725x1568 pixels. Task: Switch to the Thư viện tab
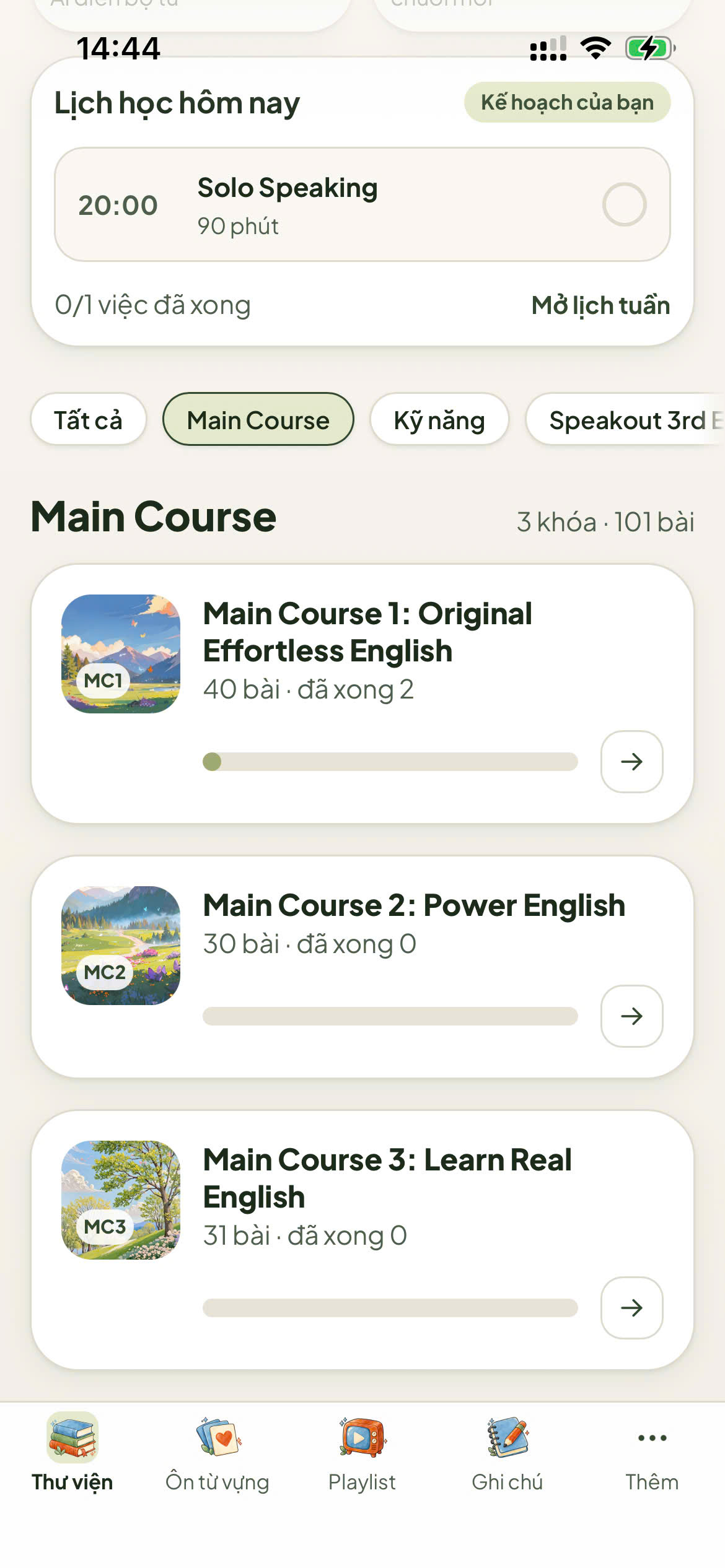pyautogui.click(x=72, y=1453)
